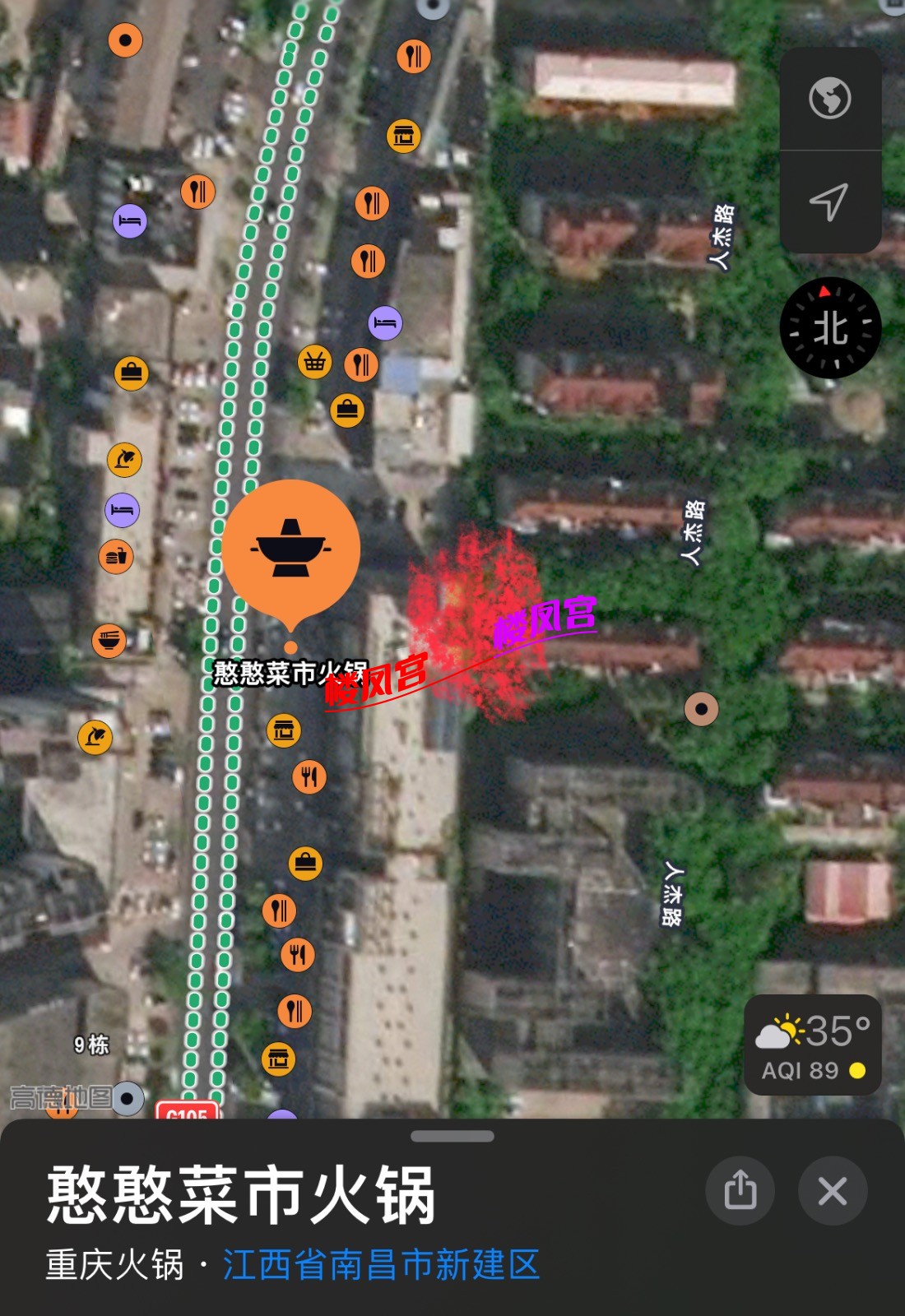Open the 江西省南昌市新建区 link
The height and width of the screenshot is (1316, 905).
point(381,1265)
